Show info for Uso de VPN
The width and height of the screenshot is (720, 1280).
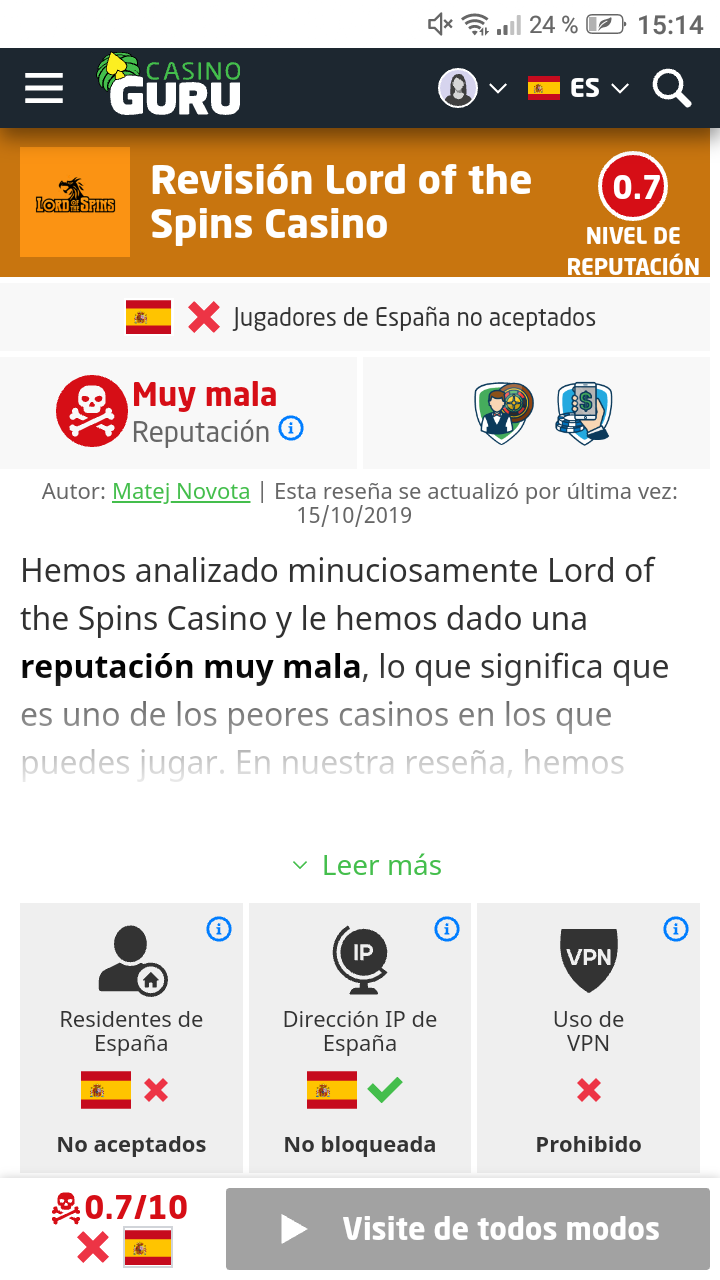[x=675, y=929]
